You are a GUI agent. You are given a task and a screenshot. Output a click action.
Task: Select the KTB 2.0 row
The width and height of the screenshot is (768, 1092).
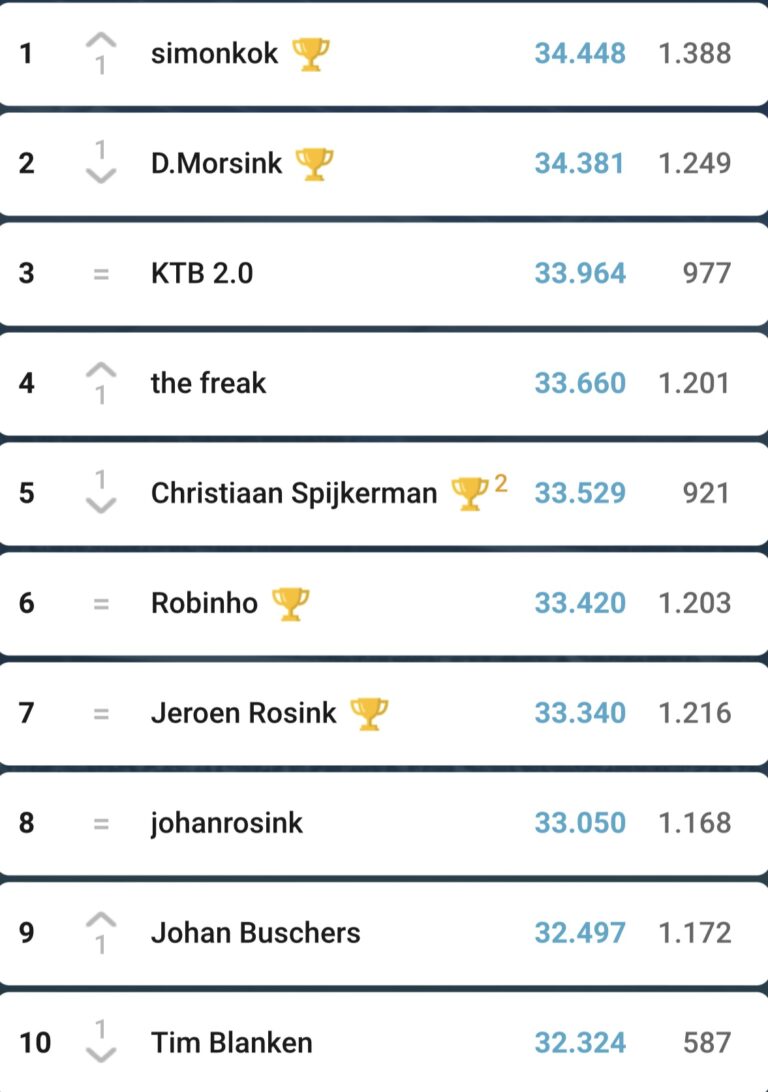[202, 273]
